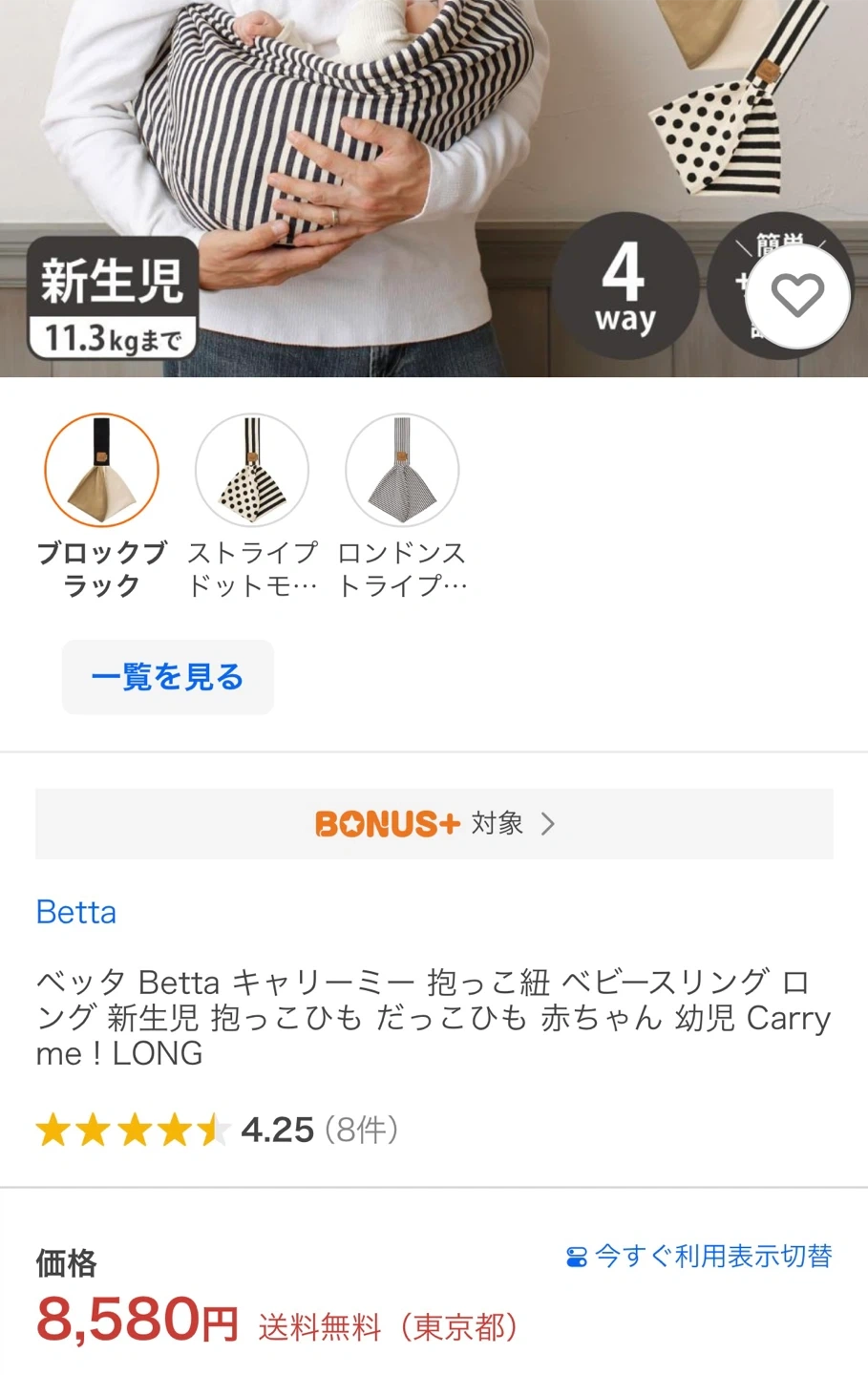Open the BONUS+ 対象 banner
Image resolution: width=868 pixels, height=1375 pixels.
point(434,823)
